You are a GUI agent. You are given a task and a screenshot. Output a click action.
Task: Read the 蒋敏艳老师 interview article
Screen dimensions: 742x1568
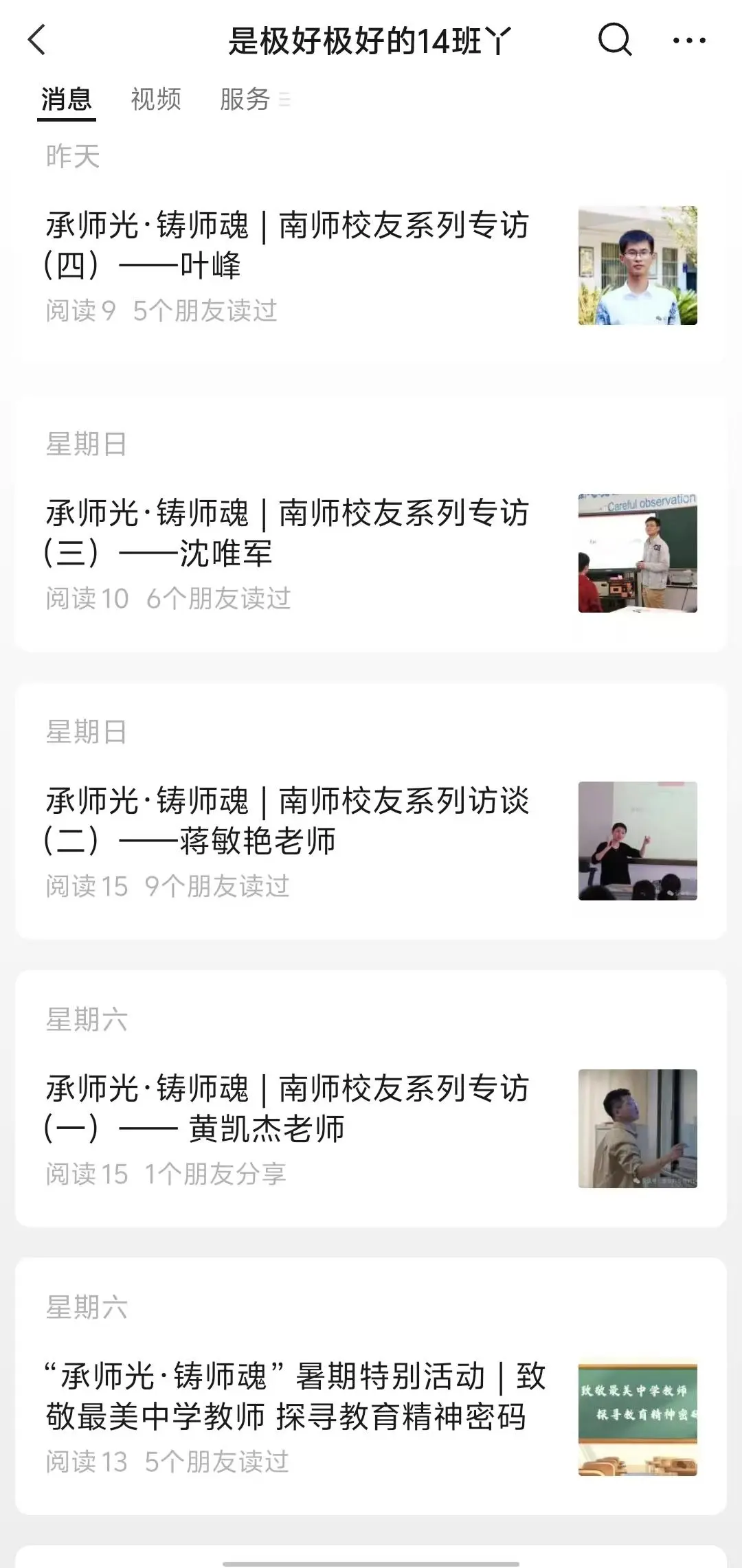(x=287, y=821)
